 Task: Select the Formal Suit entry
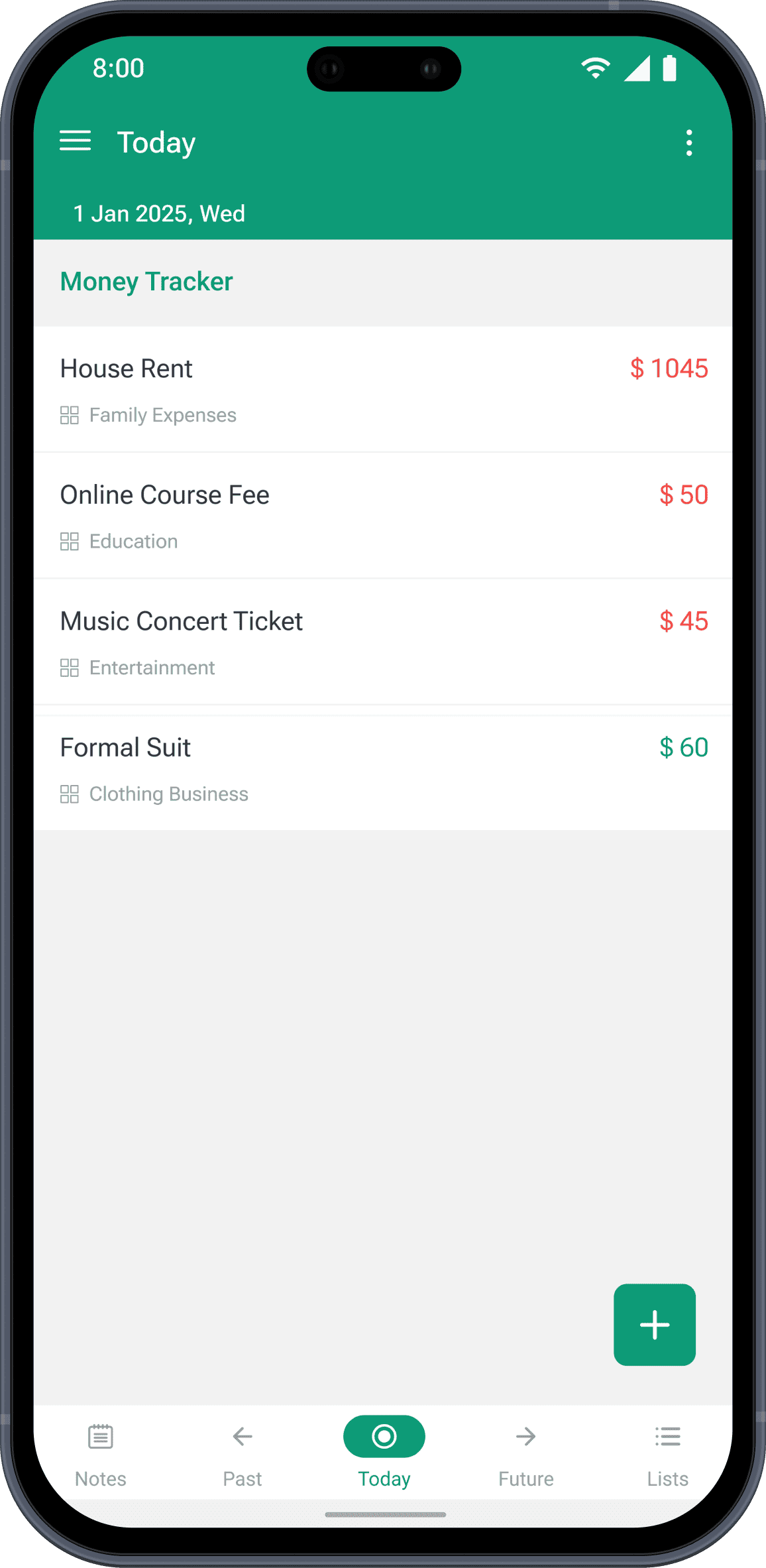[x=383, y=769]
